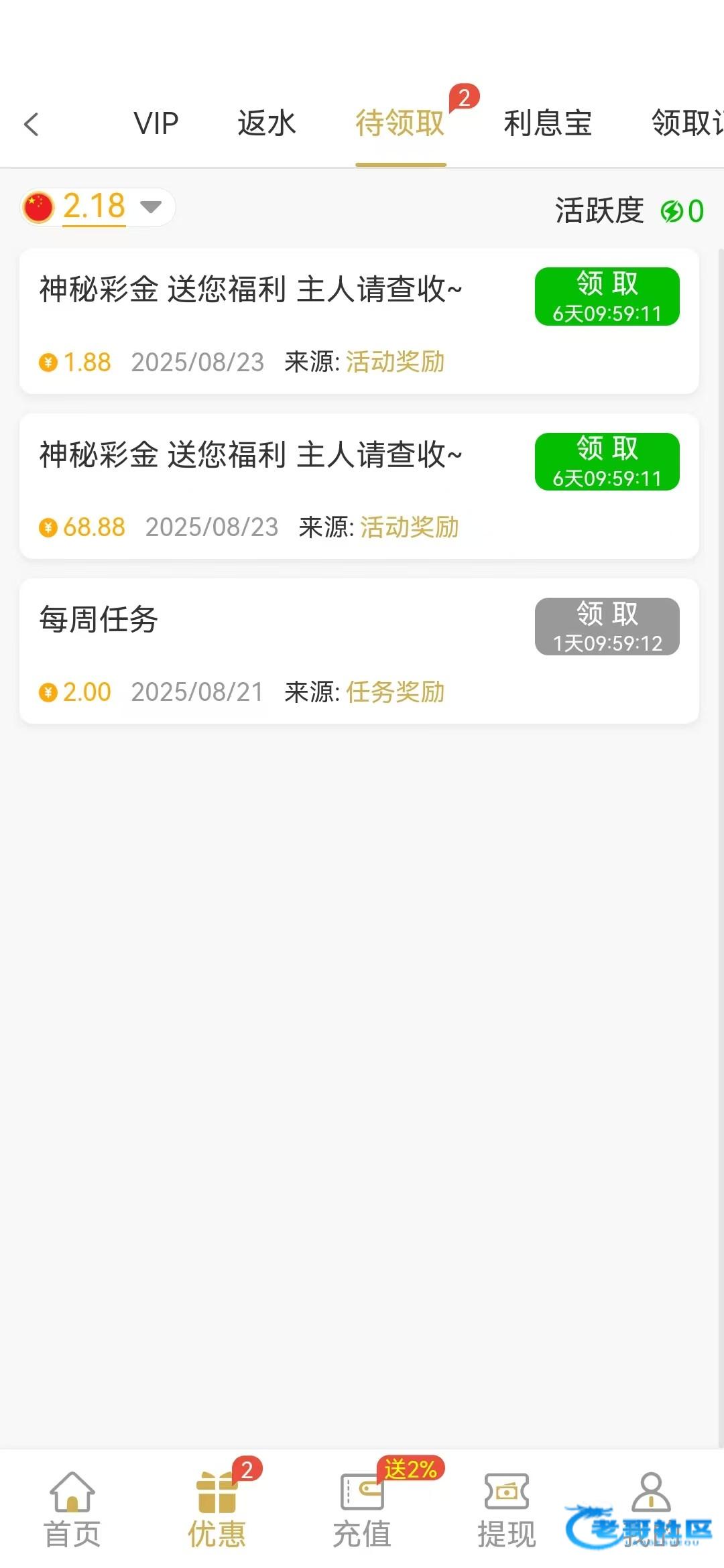Expand the 2.18 currency balance dropdown
724x1568 pixels.
click(x=99, y=206)
